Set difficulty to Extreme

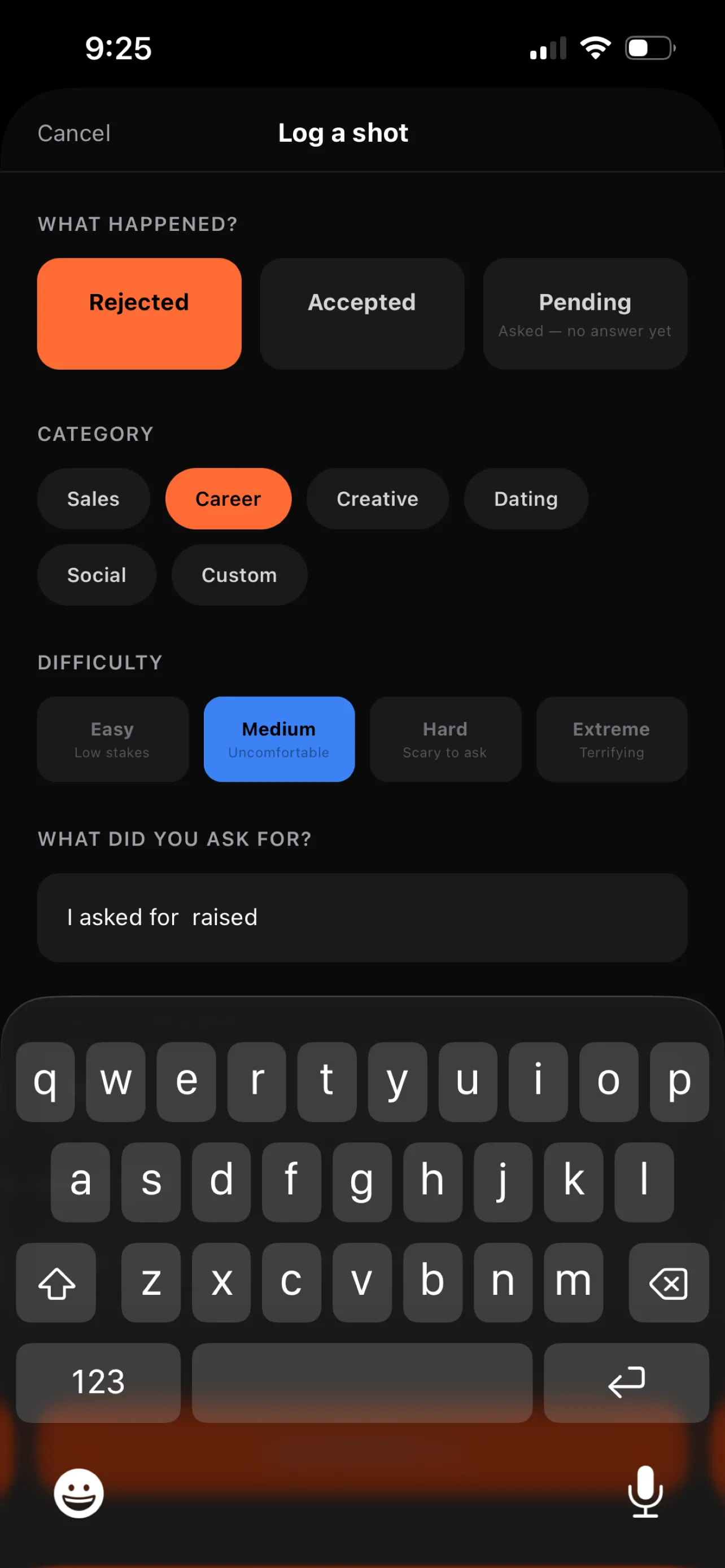611,738
